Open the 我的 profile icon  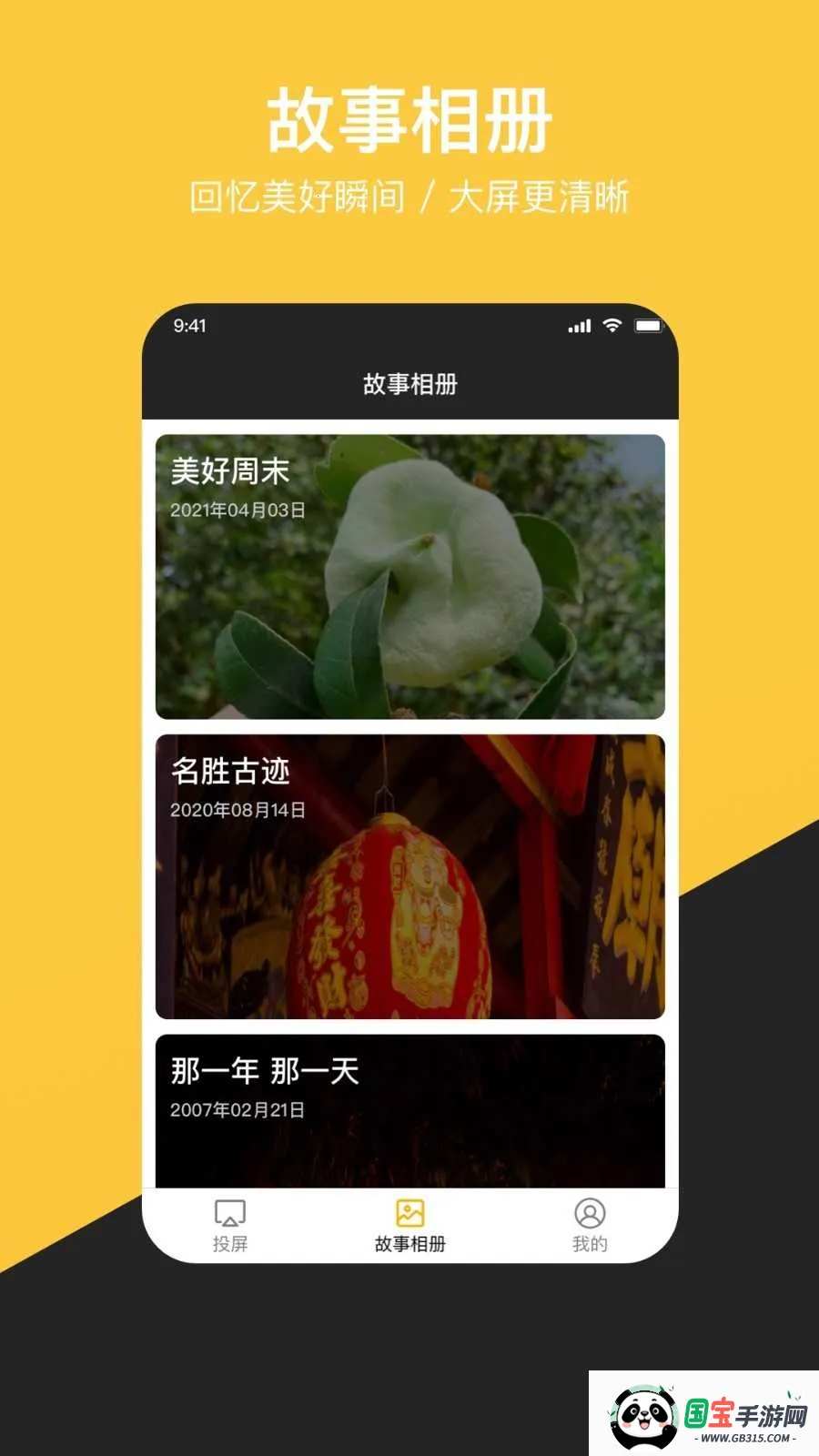[591, 1211]
